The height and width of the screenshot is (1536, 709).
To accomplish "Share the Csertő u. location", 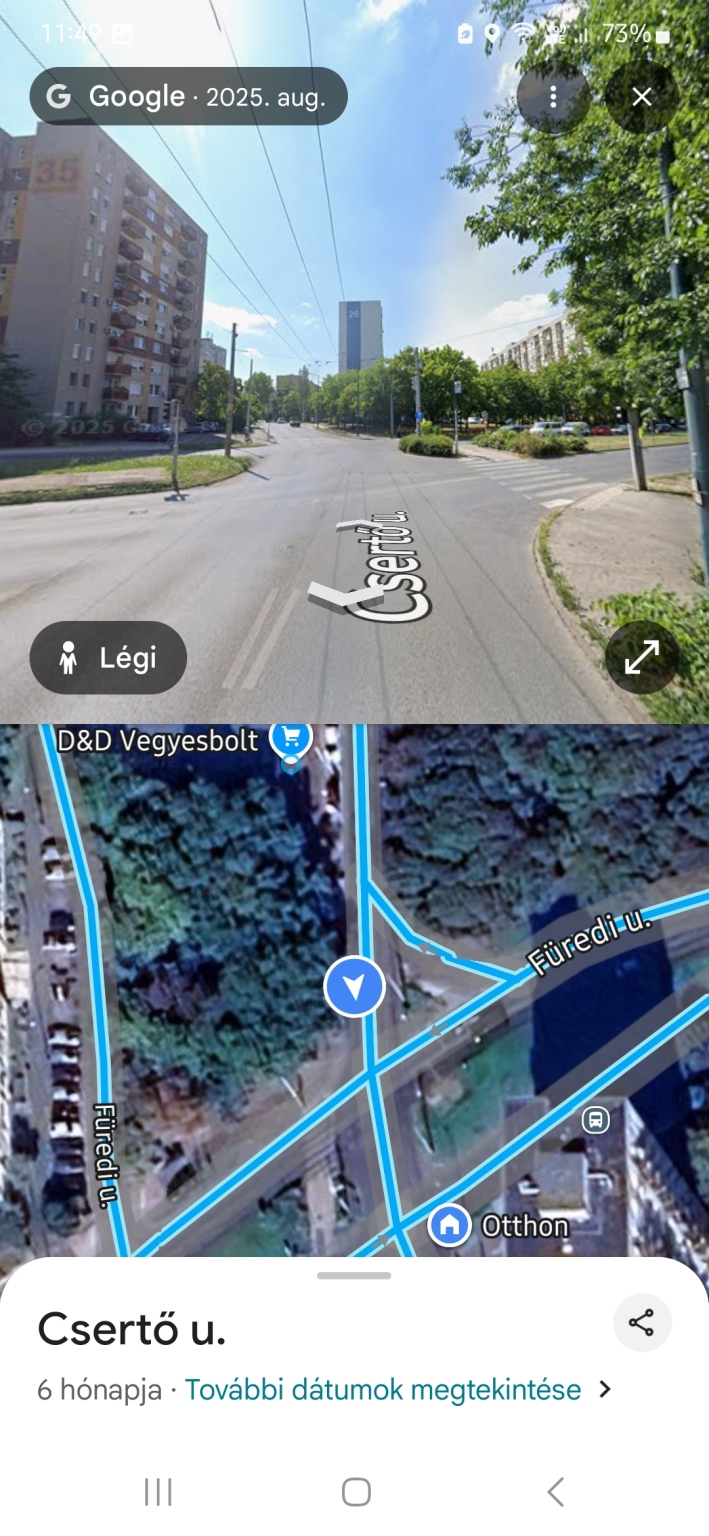I will click(x=642, y=1323).
